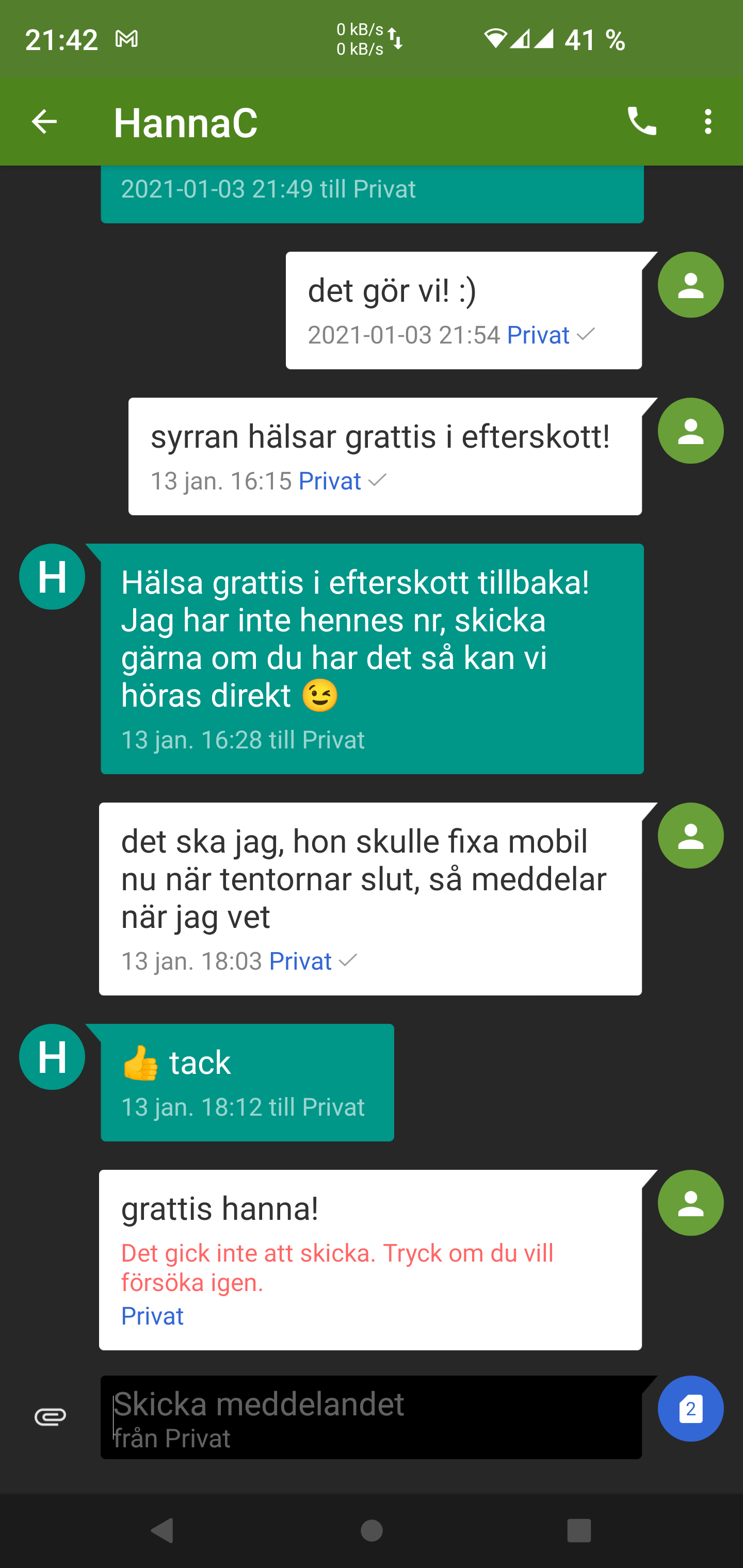Tap the system home button
The height and width of the screenshot is (1568, 743).
(372, 1530)
